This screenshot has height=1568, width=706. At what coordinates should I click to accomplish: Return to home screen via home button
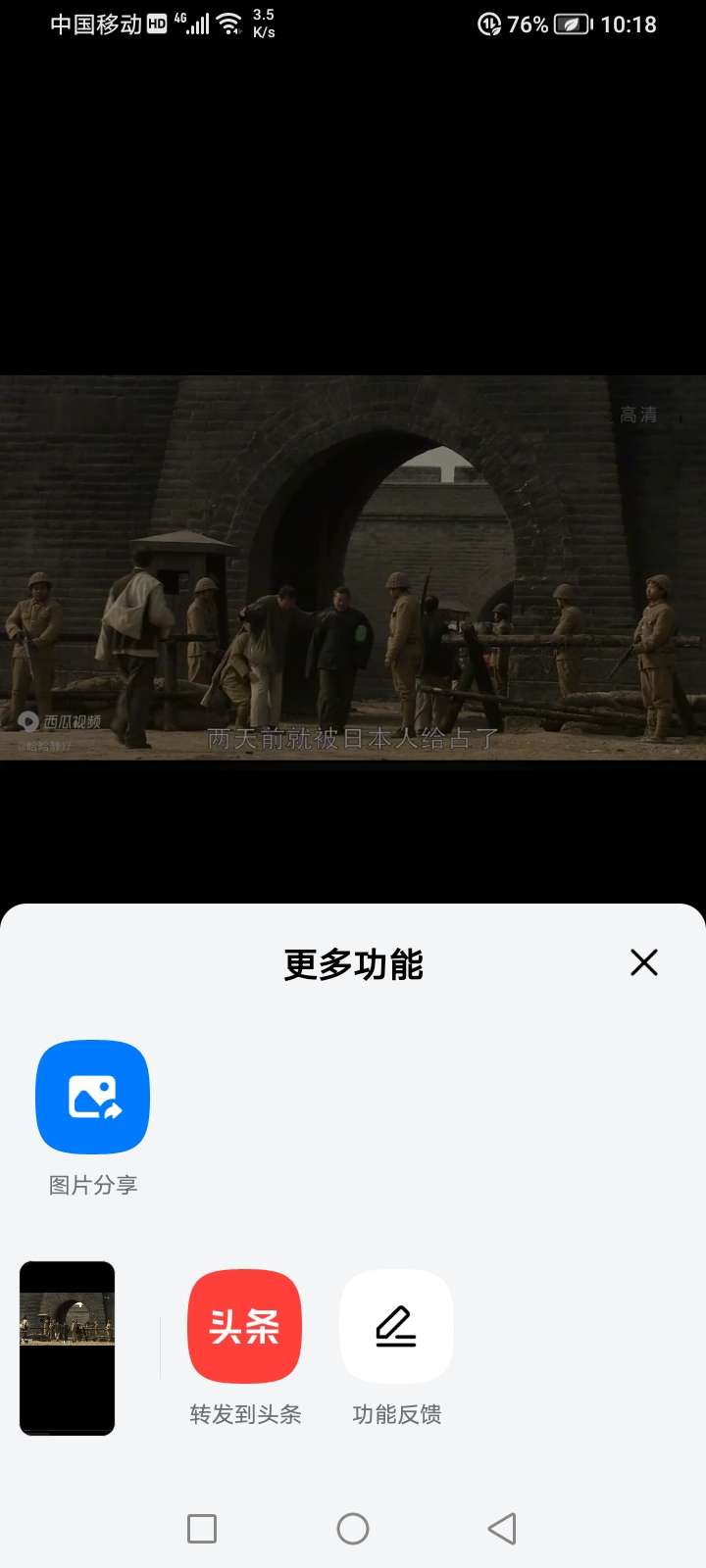(353, 1528)
